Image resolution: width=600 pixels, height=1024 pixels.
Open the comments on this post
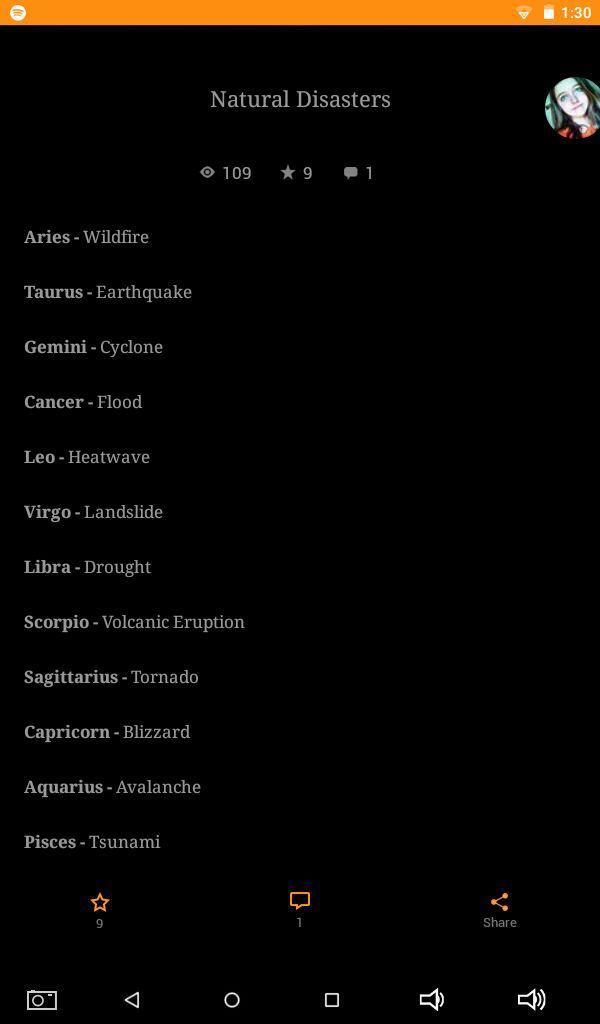300,910
